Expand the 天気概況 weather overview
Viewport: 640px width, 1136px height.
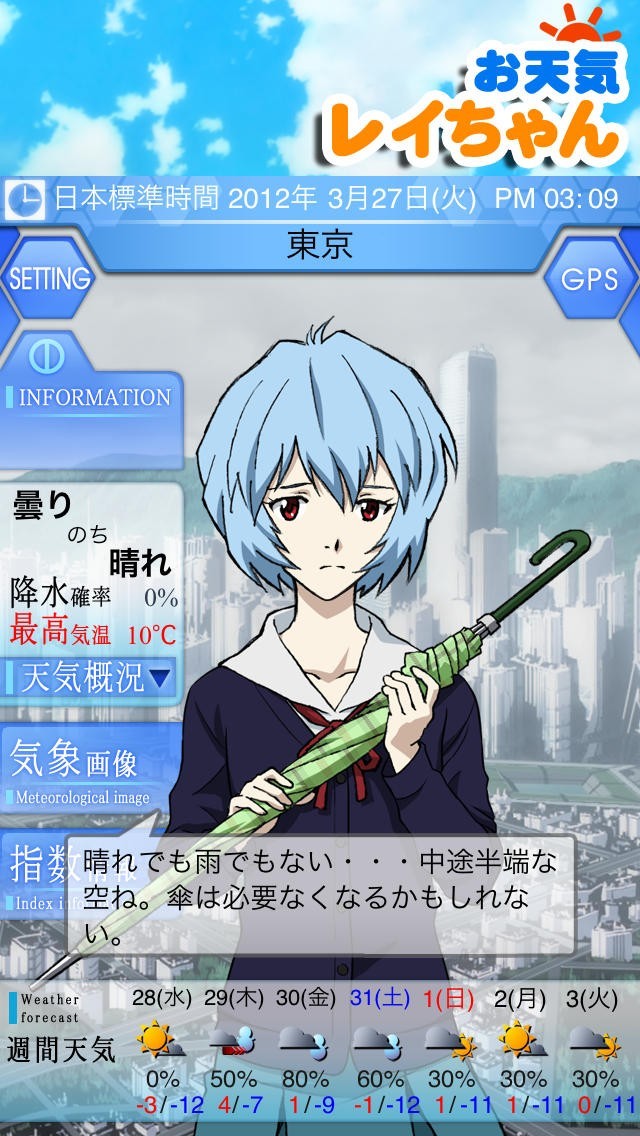tap(91, 678)
